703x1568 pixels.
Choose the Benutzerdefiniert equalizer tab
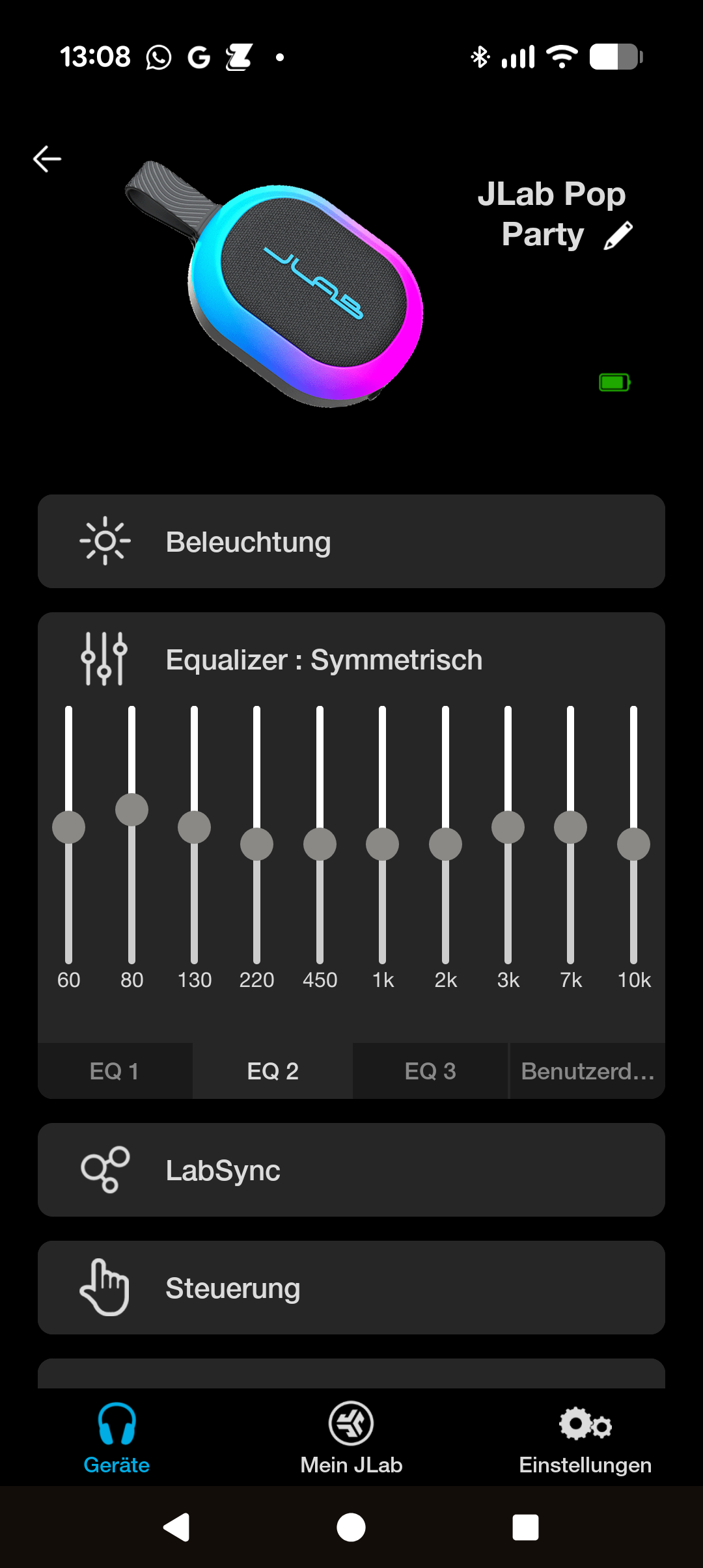coord(587,1071)
